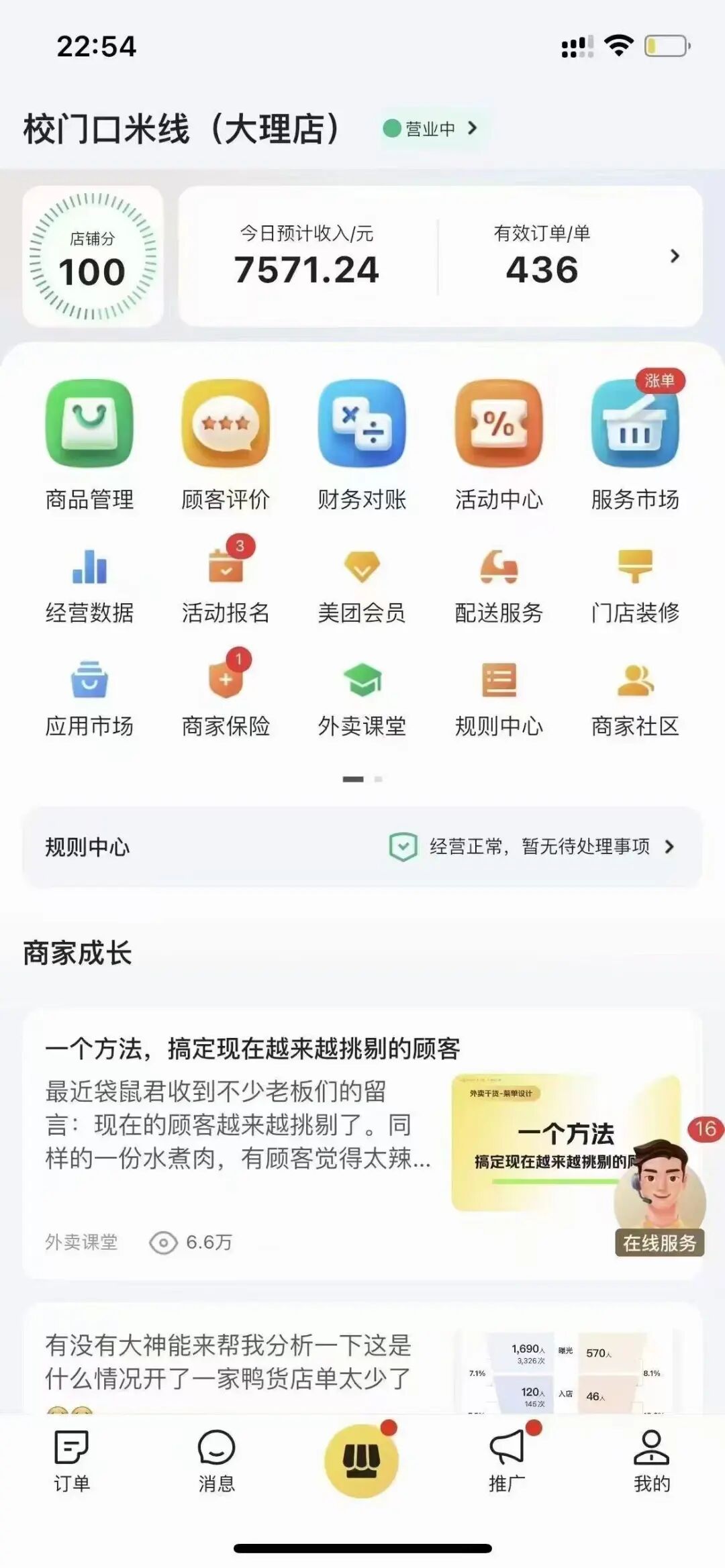Open 美团会员
Screen dimensions: 725x1568
tap(362, 586)
